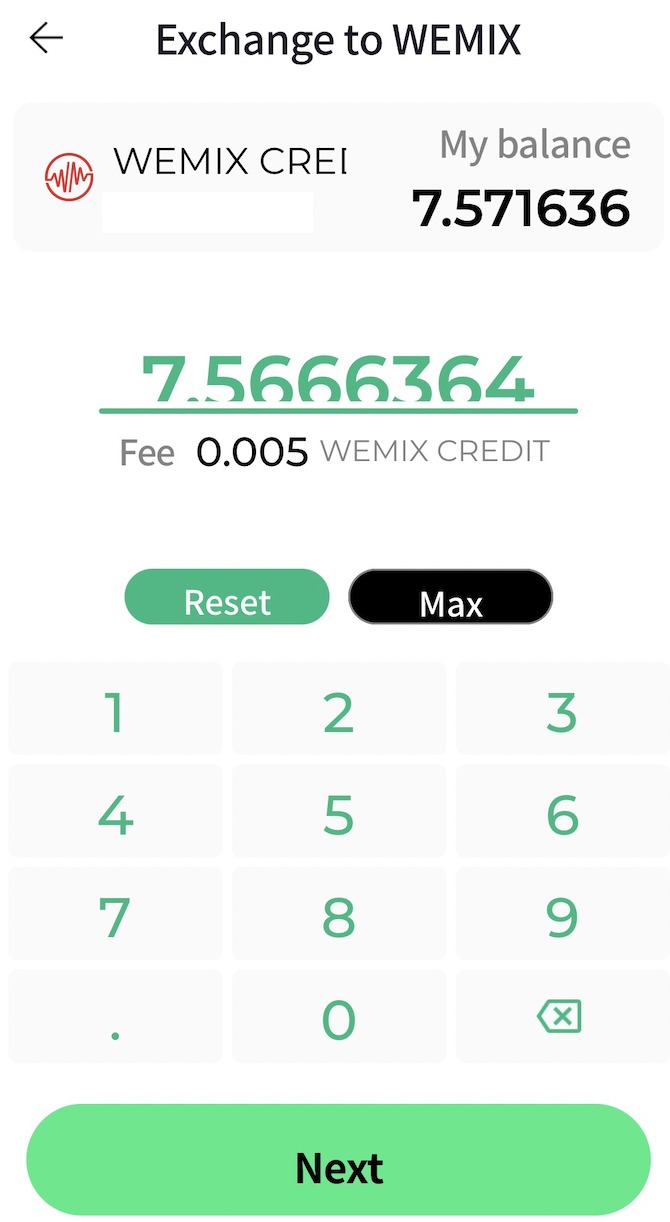Tap keypad number 9
Viewport: 670px width, 1222px height.
point(561,916)
